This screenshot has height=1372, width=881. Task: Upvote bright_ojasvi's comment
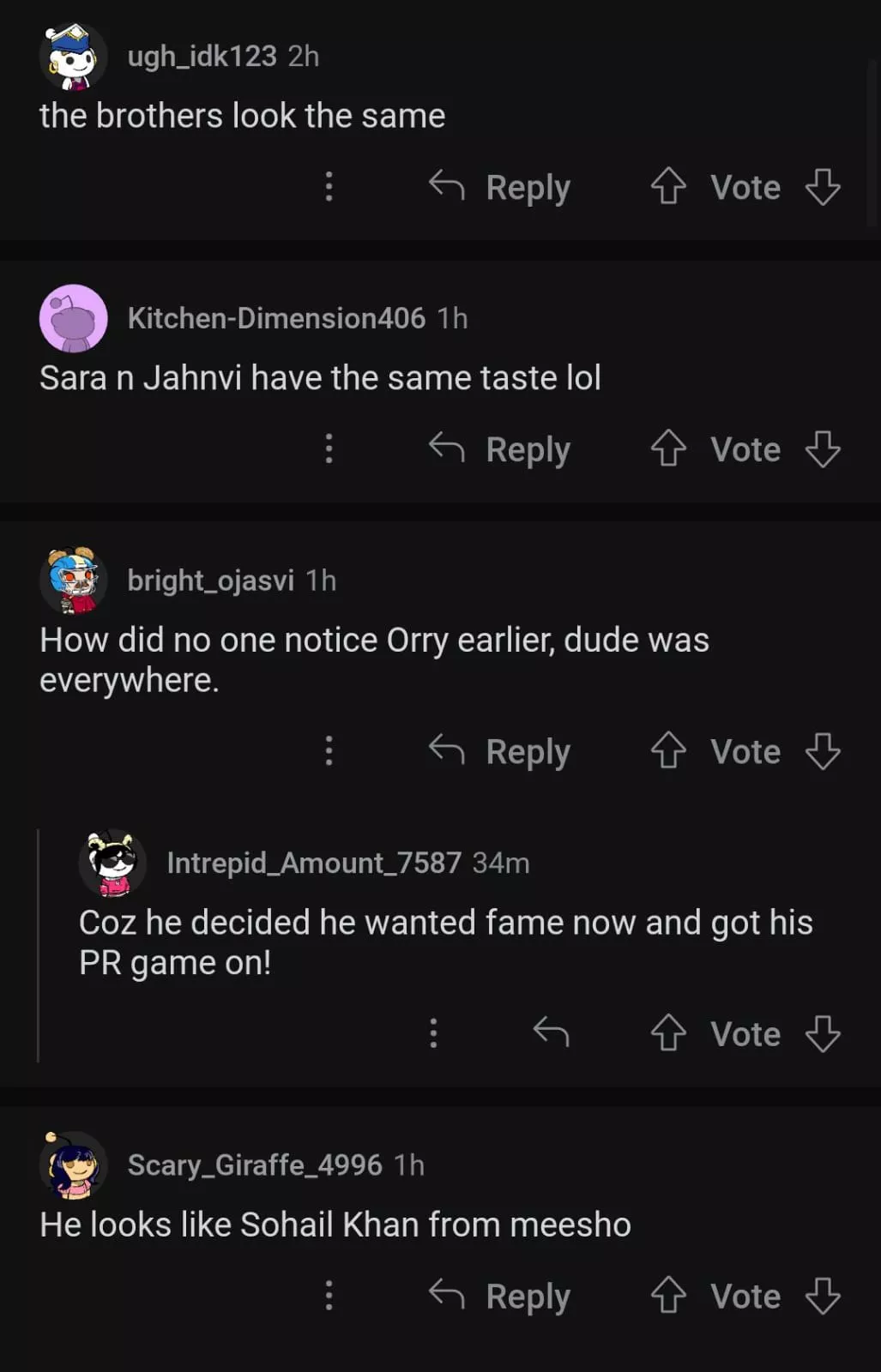(668, 750)
